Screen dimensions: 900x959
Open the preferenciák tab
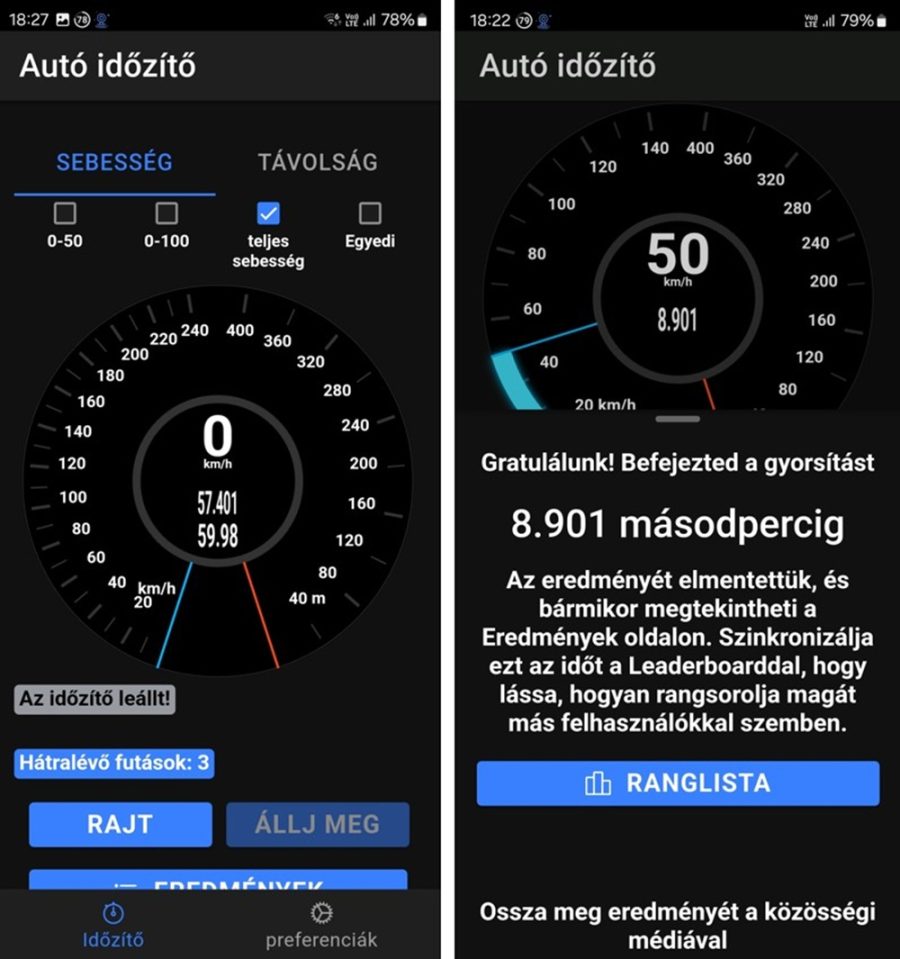(321, 925)
